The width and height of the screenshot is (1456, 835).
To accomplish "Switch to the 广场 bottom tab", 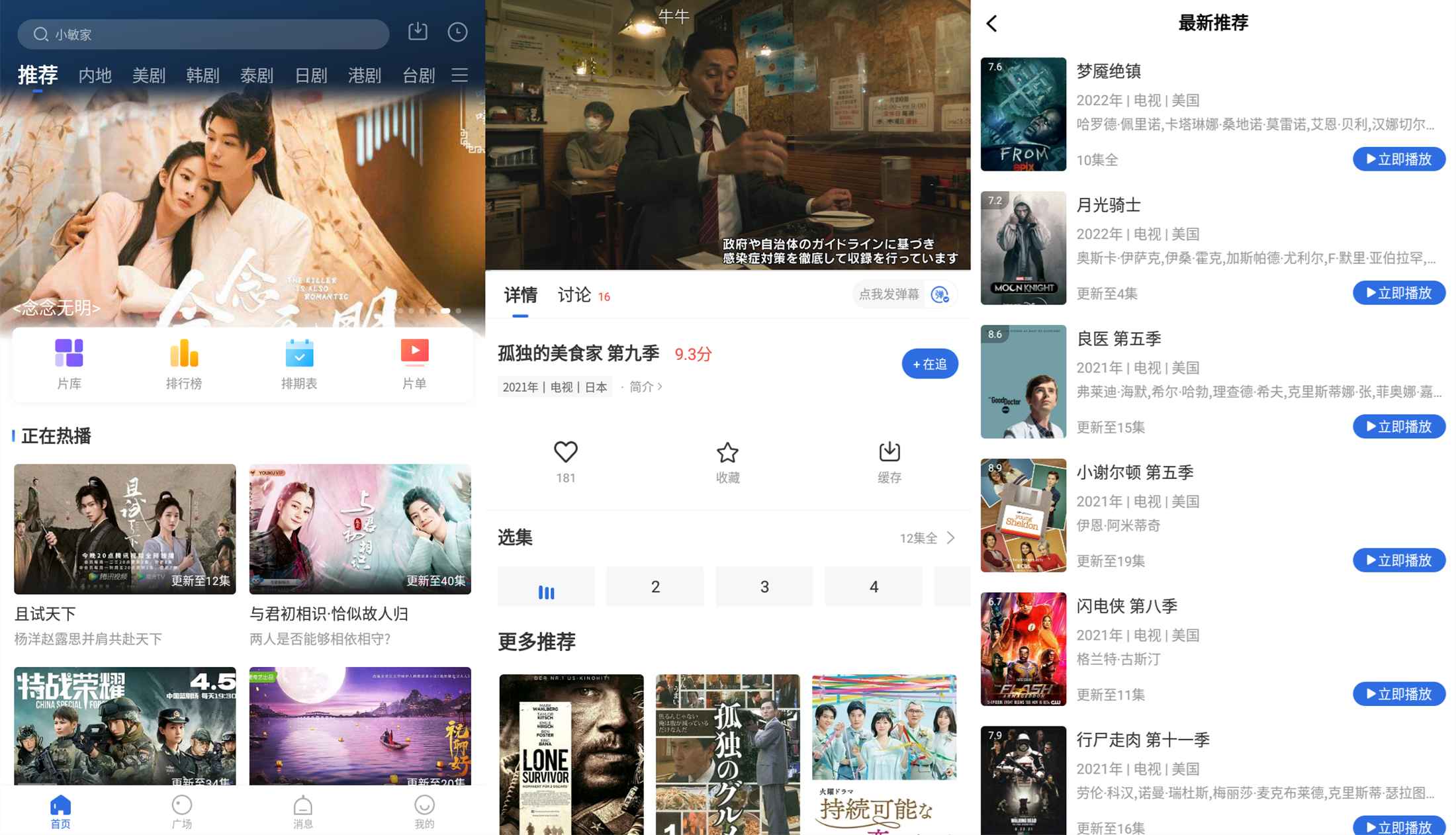I will coord(181,811).
